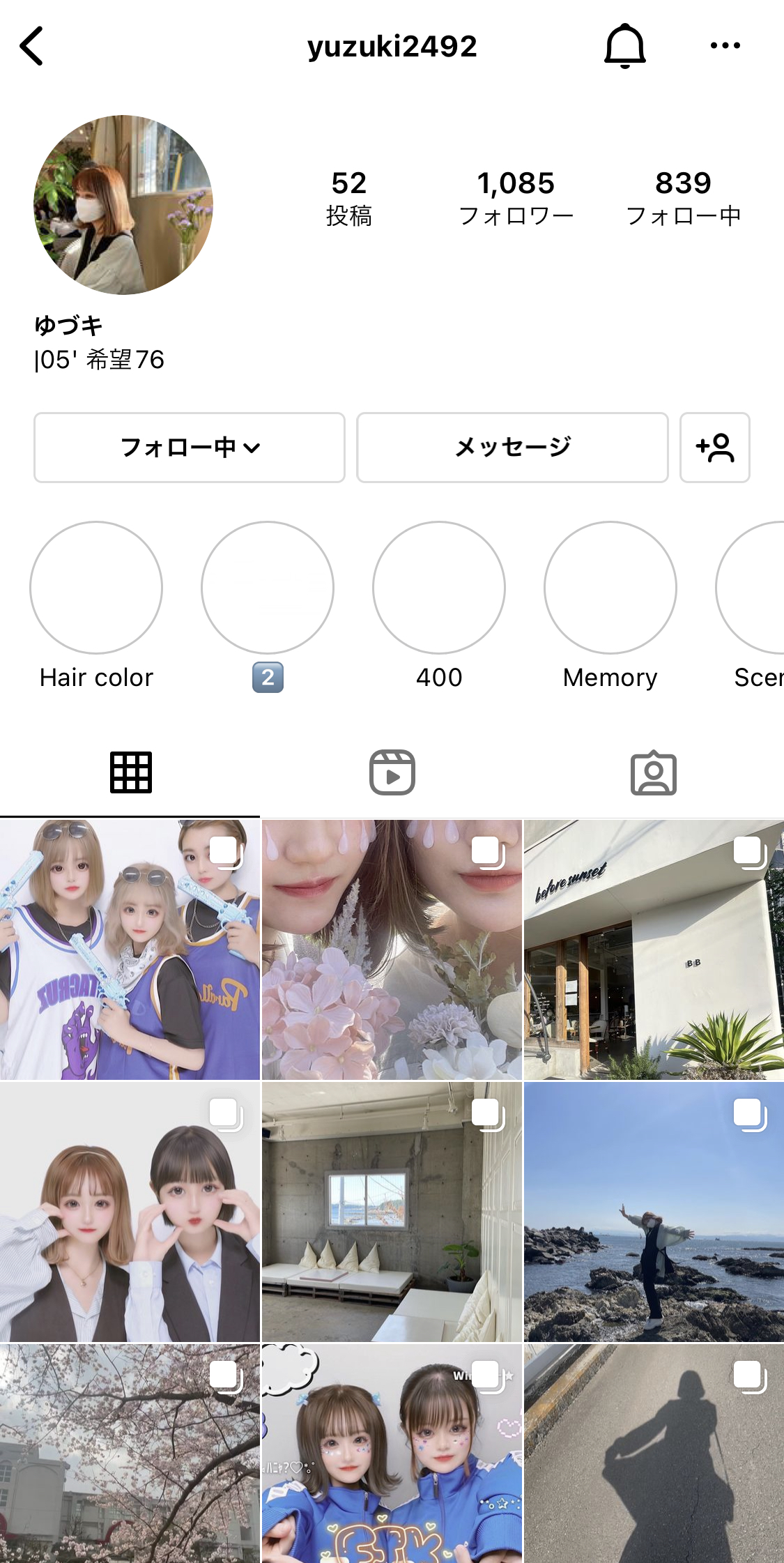784x1563 pixels.
Task: Open the seaside rocks post
Action: pyautogui.click(x=654, y=1212)
